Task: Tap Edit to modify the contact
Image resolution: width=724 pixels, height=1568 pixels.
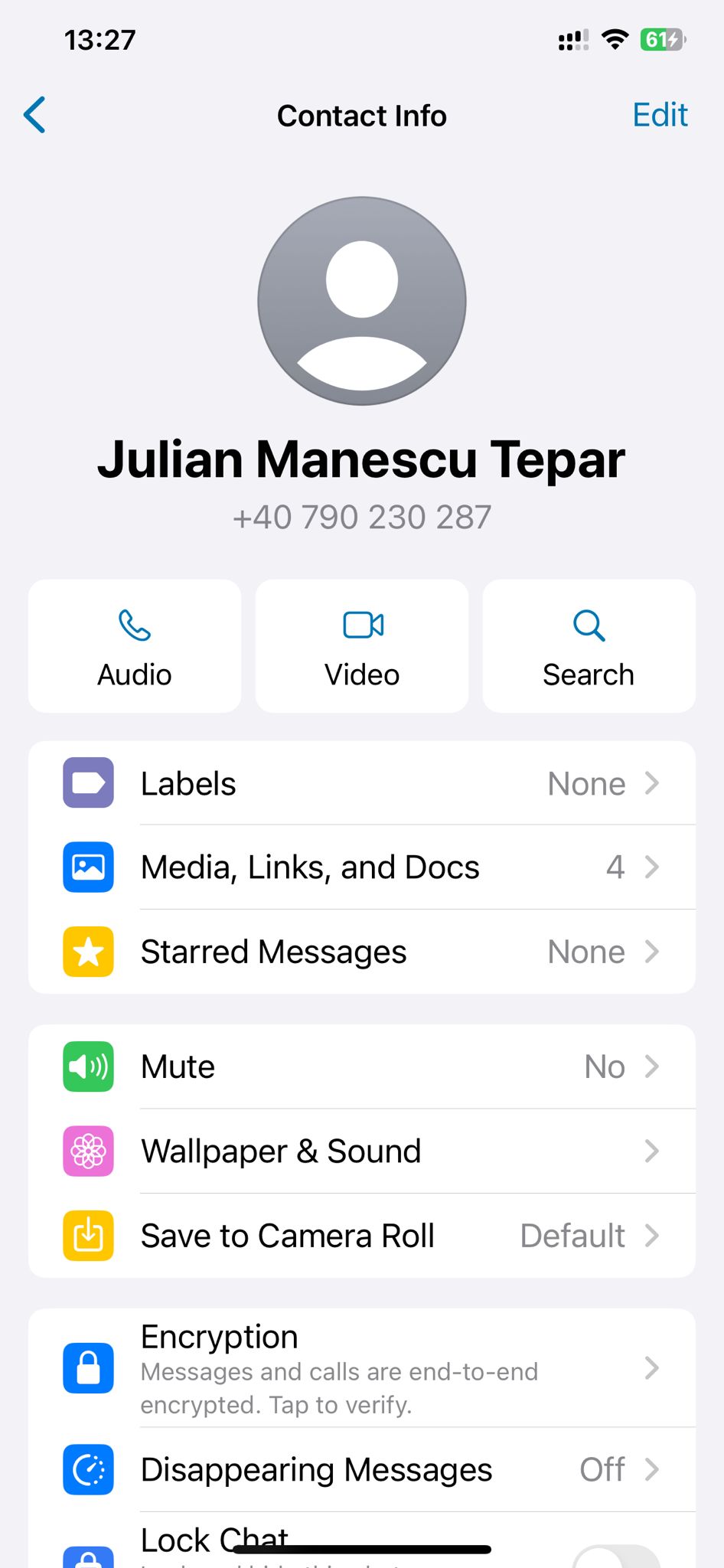Action: [x=660, y=116]
